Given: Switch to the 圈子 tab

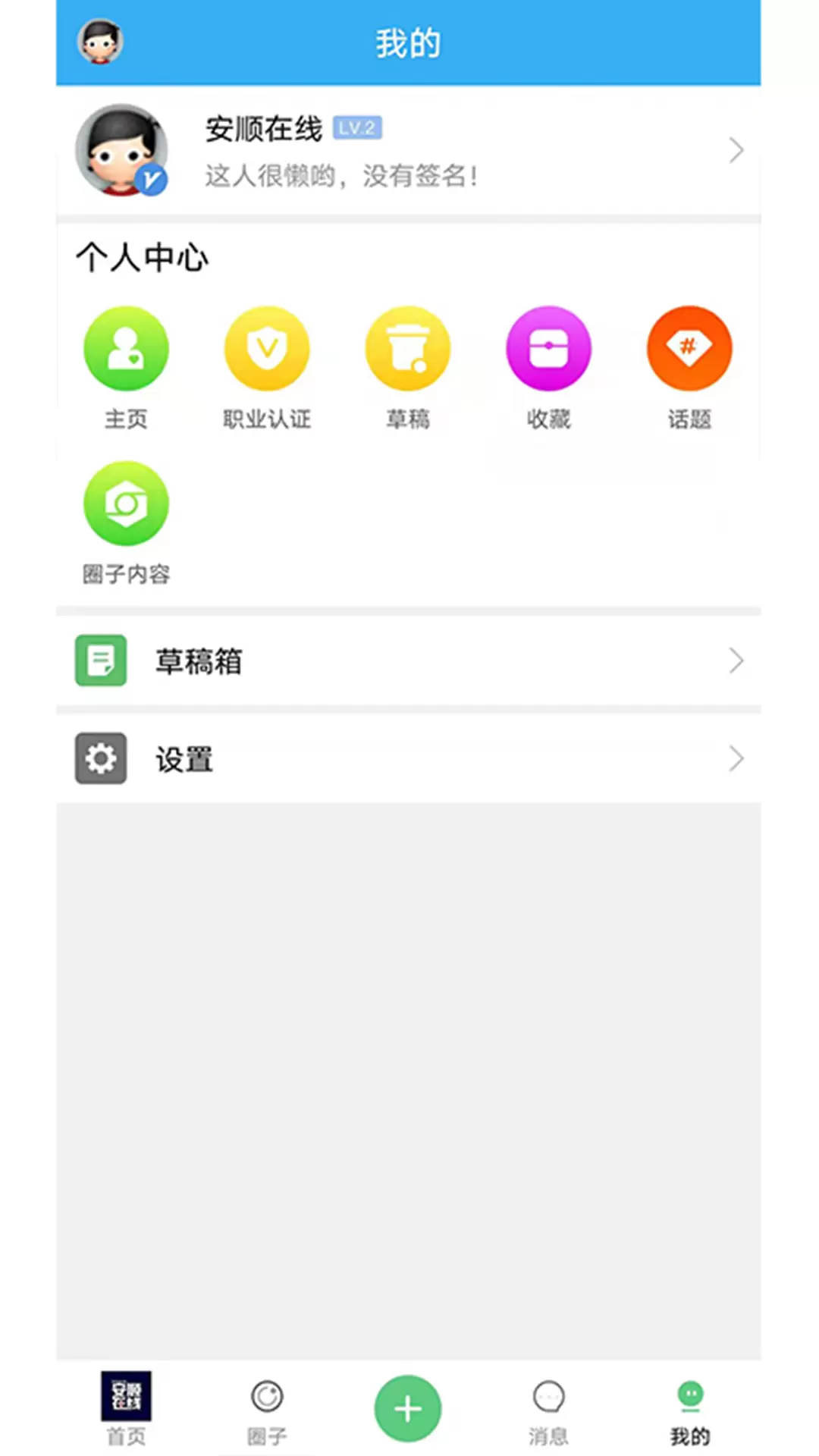Looking at the screenshot, I should 267,1409.
